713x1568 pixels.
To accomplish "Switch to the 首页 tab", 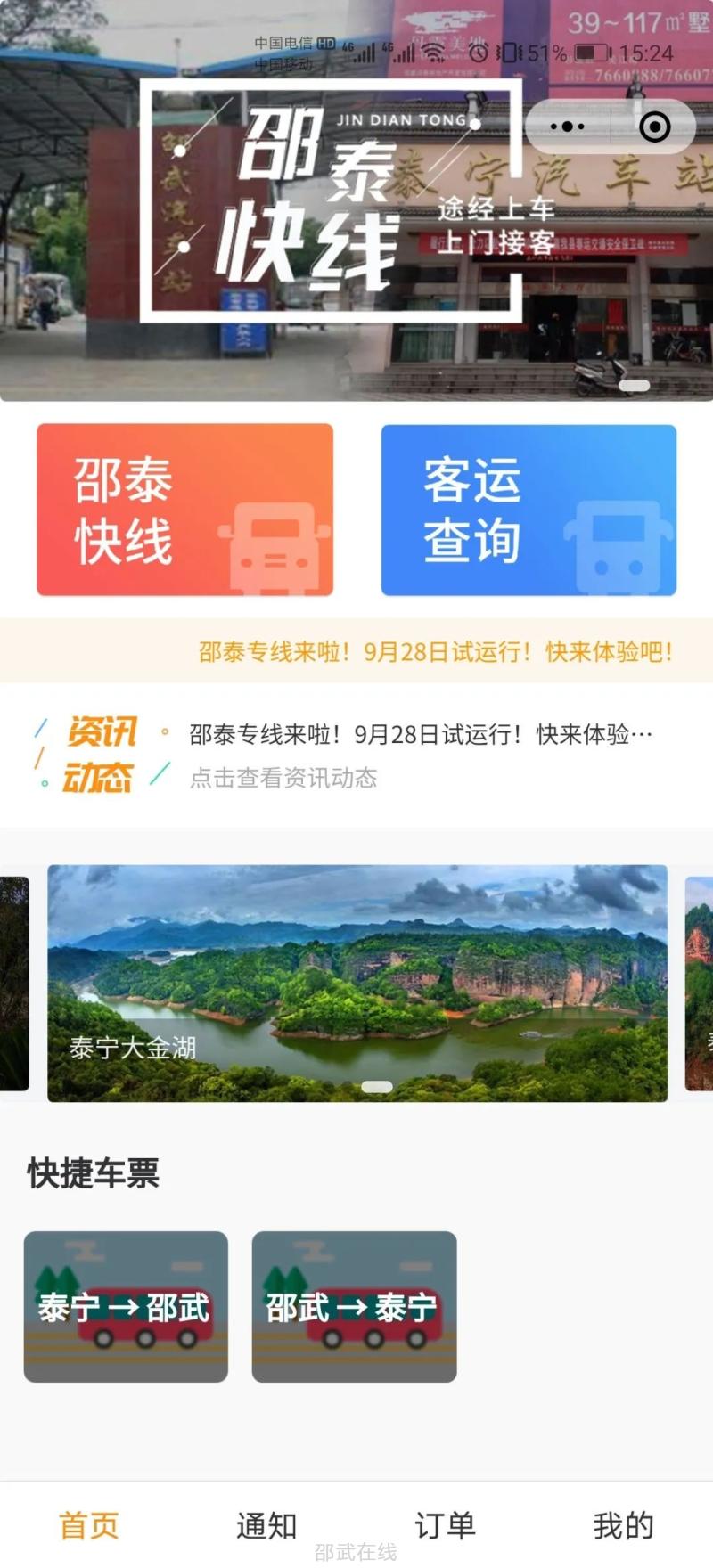I will tap(89, 1525).
